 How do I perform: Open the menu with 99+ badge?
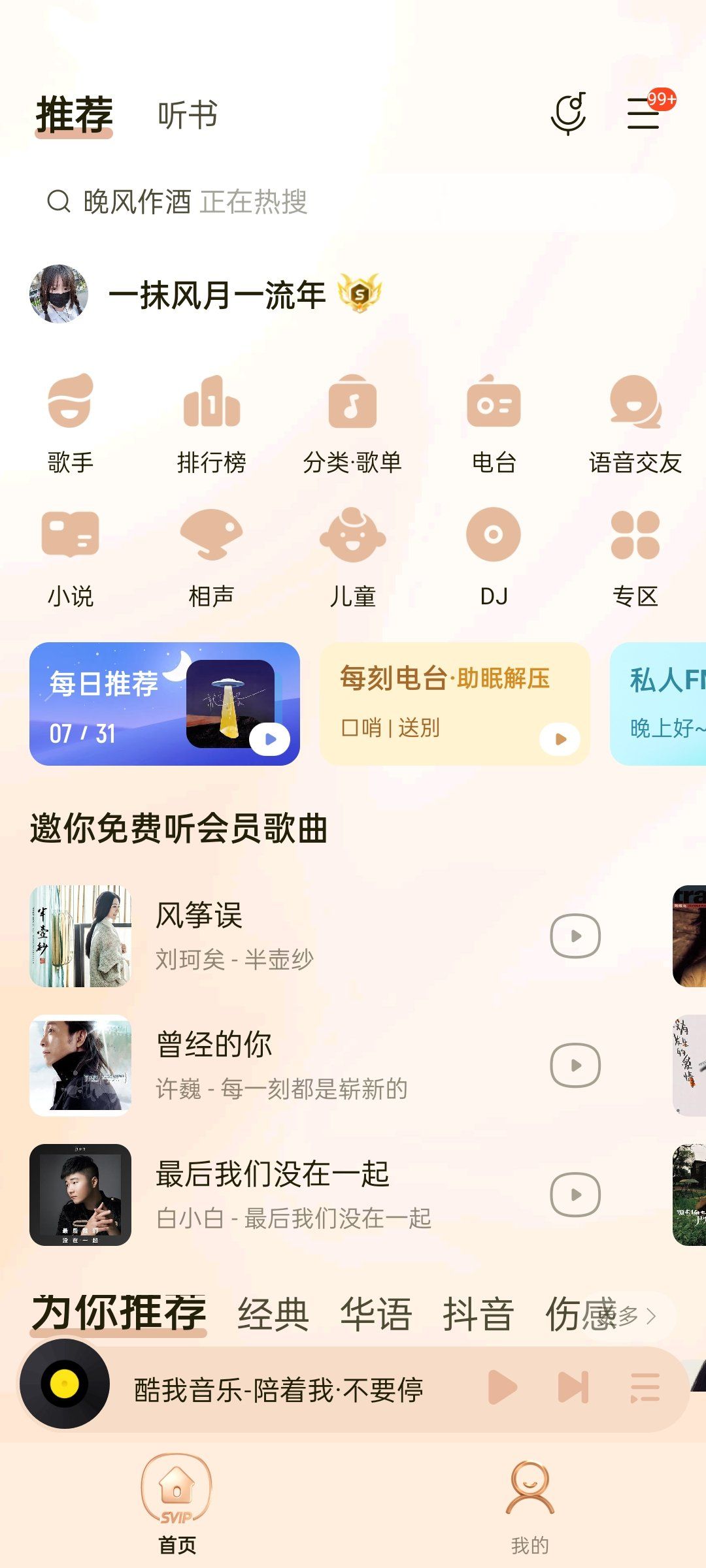coord(644,114)
